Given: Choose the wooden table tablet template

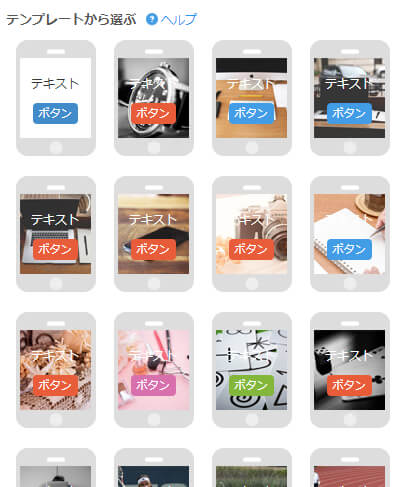Looking at the screenshot, I should tap(154, 234).
